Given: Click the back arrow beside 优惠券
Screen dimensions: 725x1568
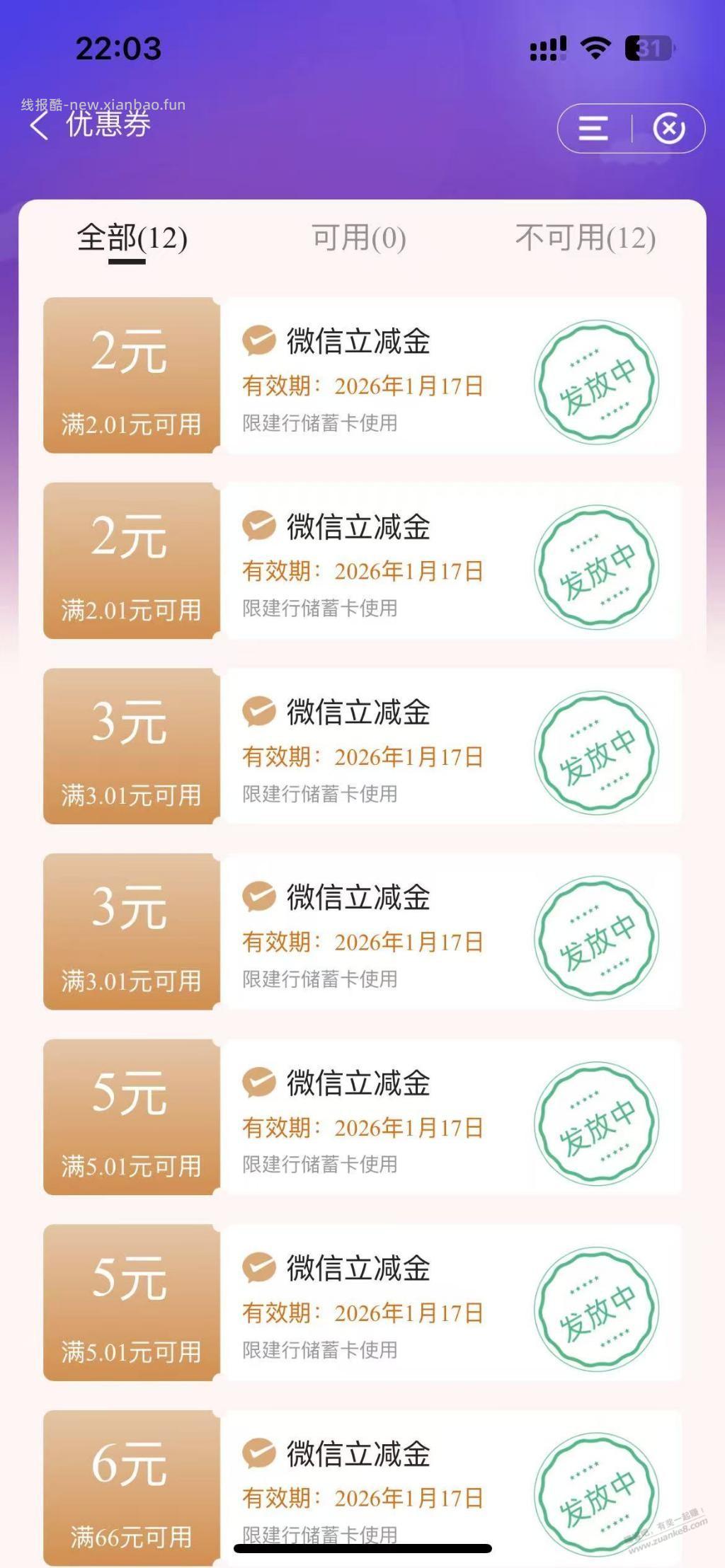Looking at the screenshot, I should 39,128.
